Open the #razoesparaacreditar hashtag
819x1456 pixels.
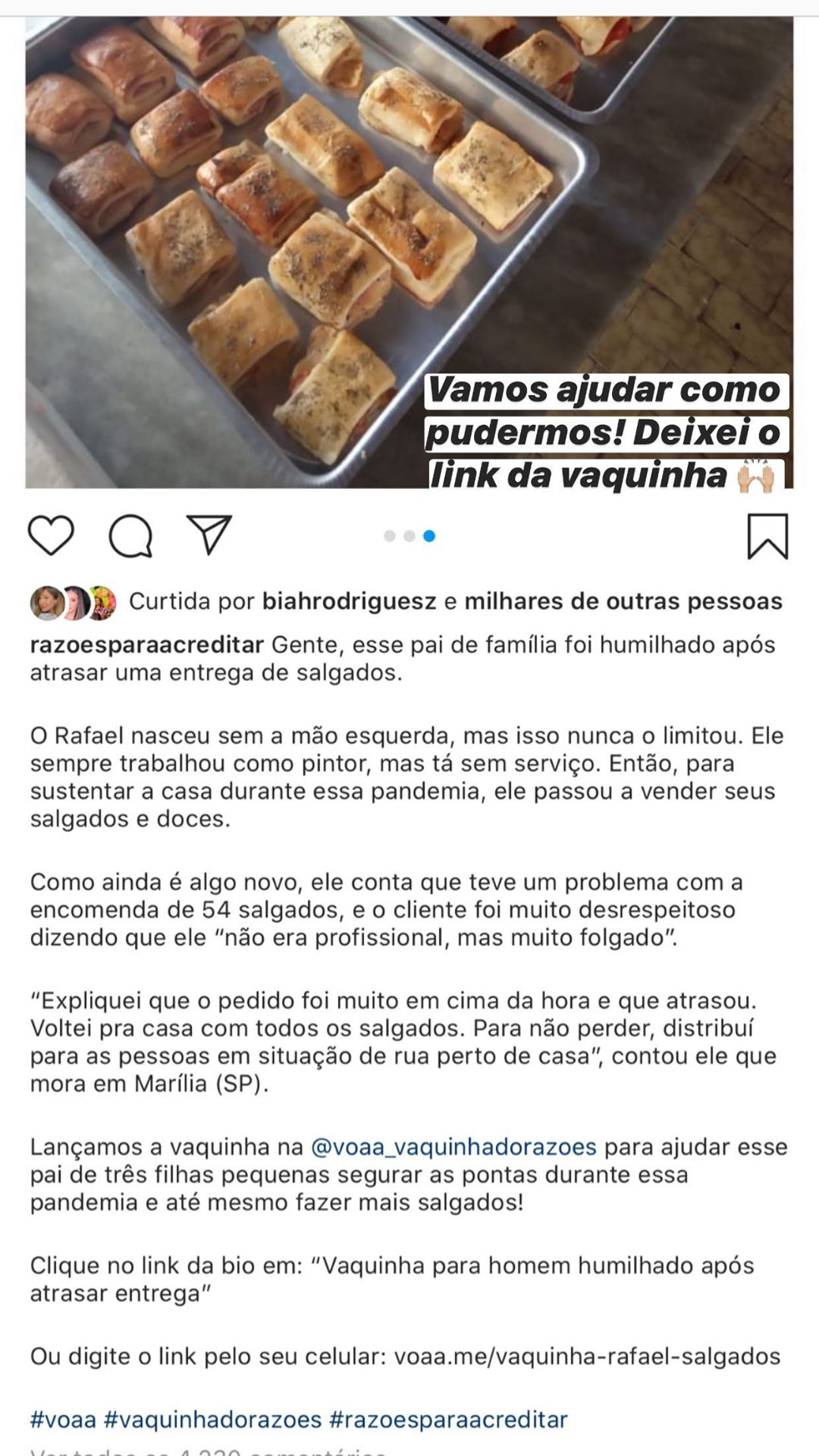pyautogui.click(x=448, y=1419)
